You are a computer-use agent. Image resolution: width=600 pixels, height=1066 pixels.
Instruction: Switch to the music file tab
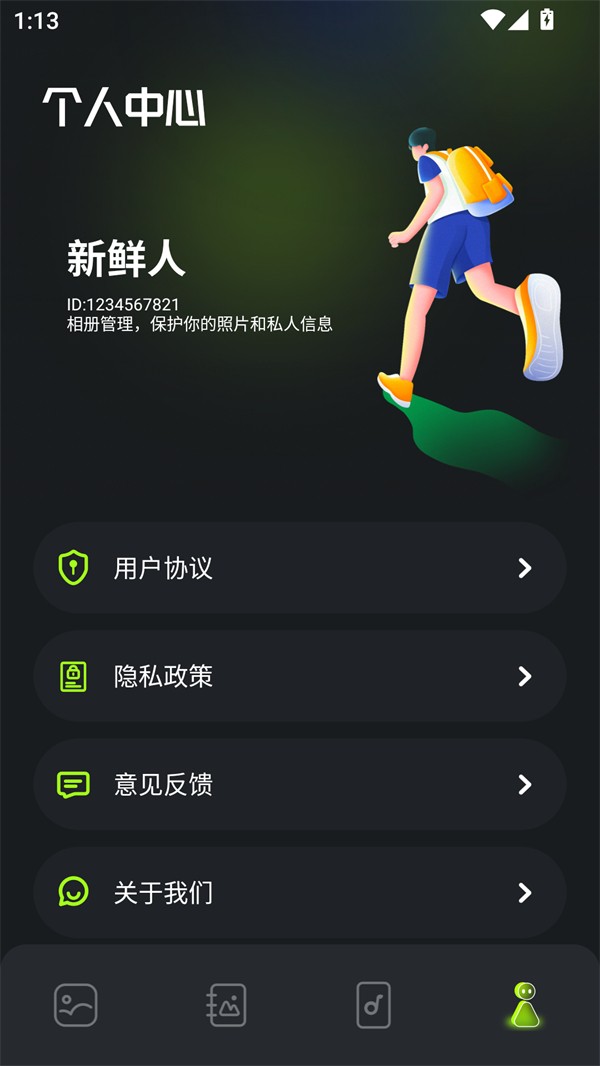click(373, 1005)
